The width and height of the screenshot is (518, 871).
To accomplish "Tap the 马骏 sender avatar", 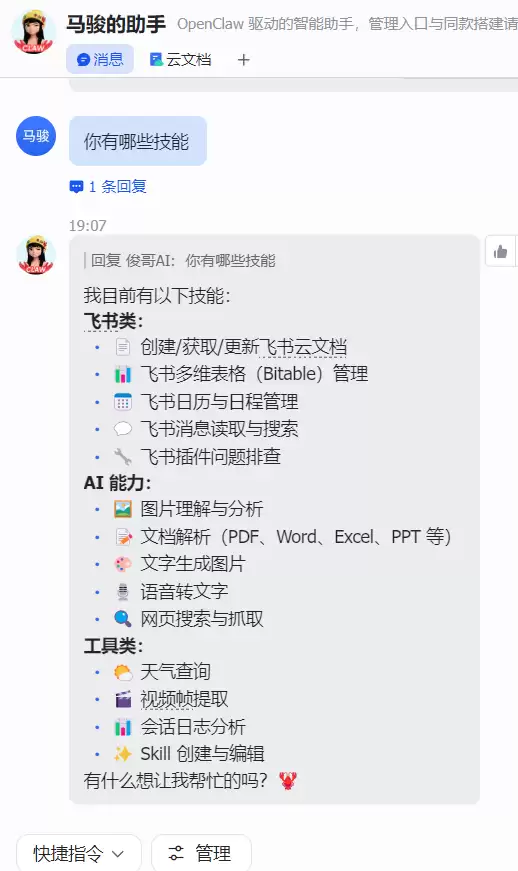I will (36, 136).
